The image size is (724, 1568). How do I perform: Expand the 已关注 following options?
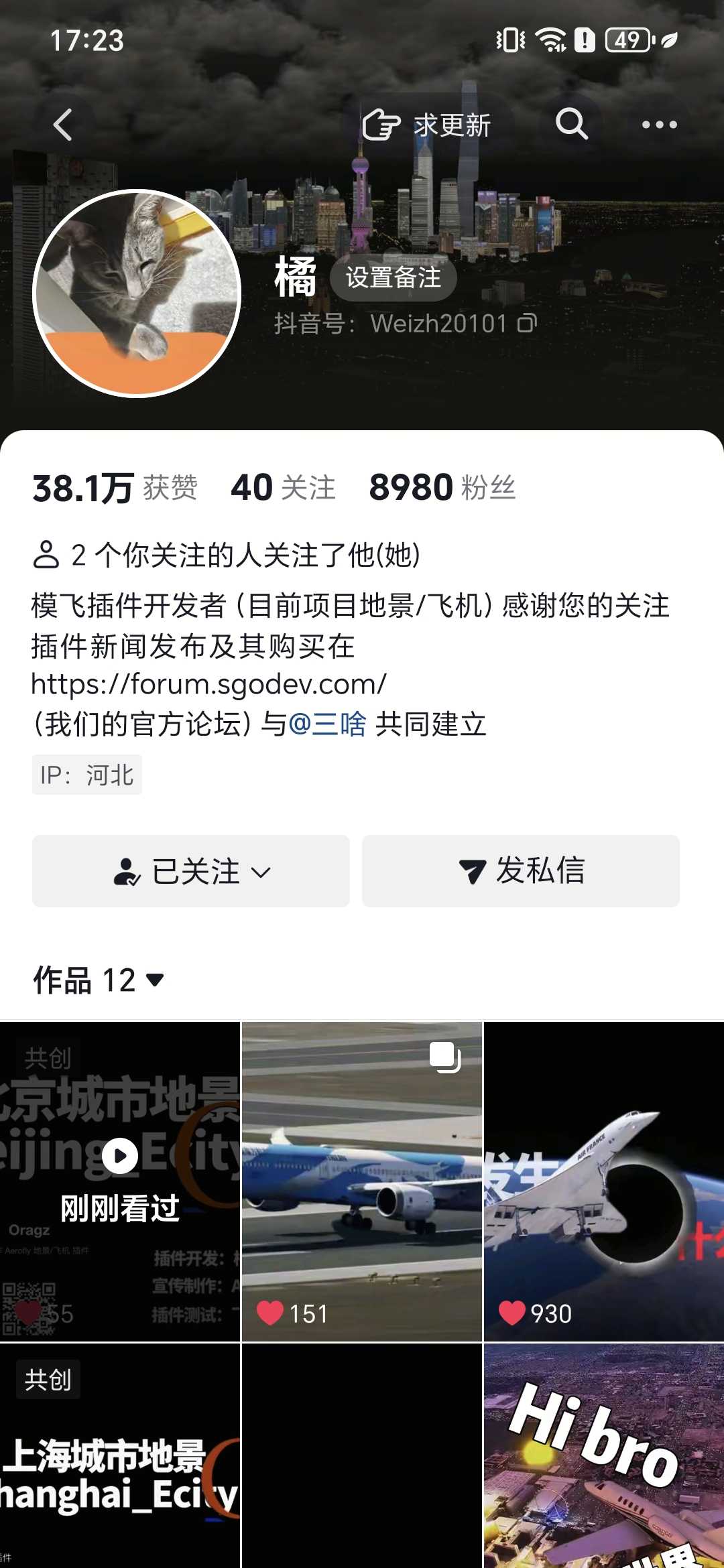(191, 871)
